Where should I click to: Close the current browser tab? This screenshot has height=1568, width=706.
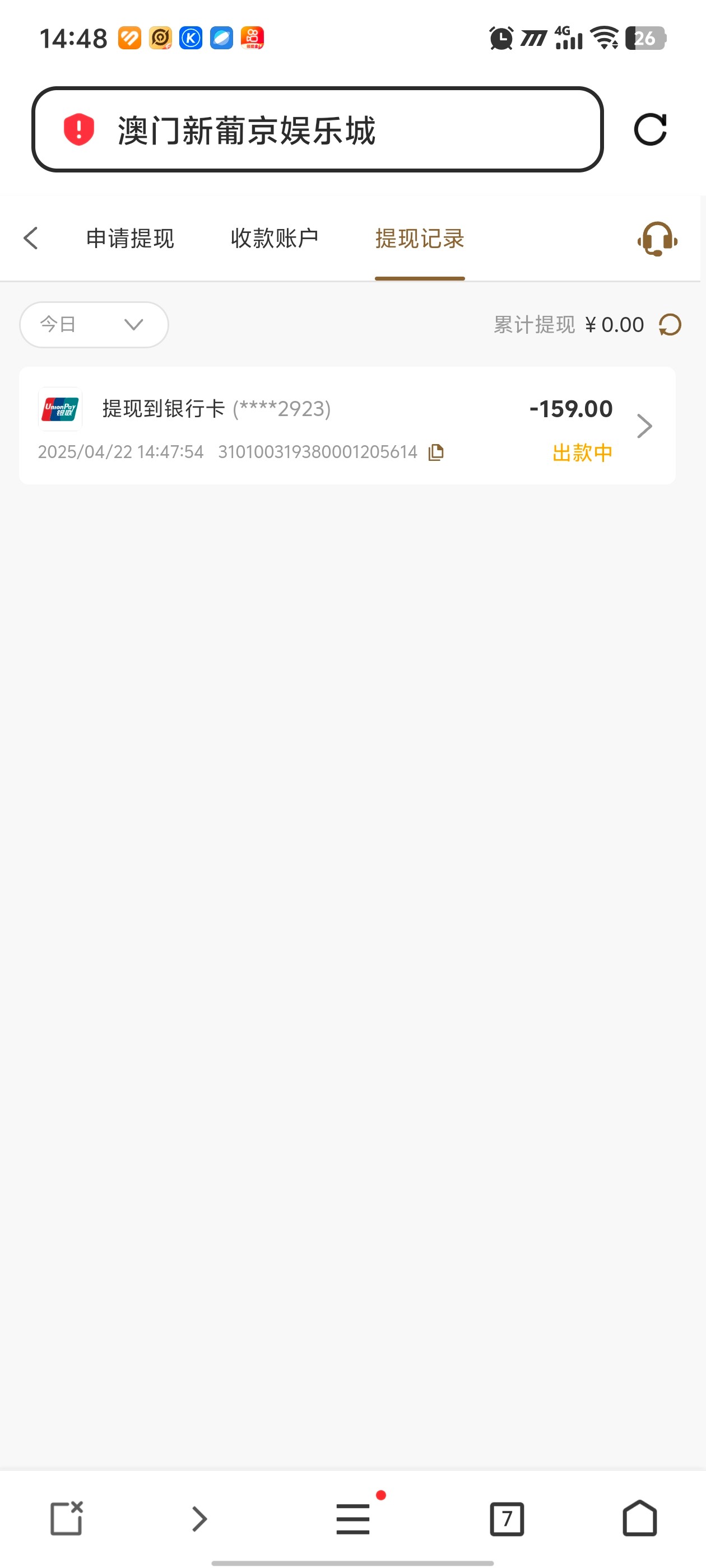point(66,1518)
